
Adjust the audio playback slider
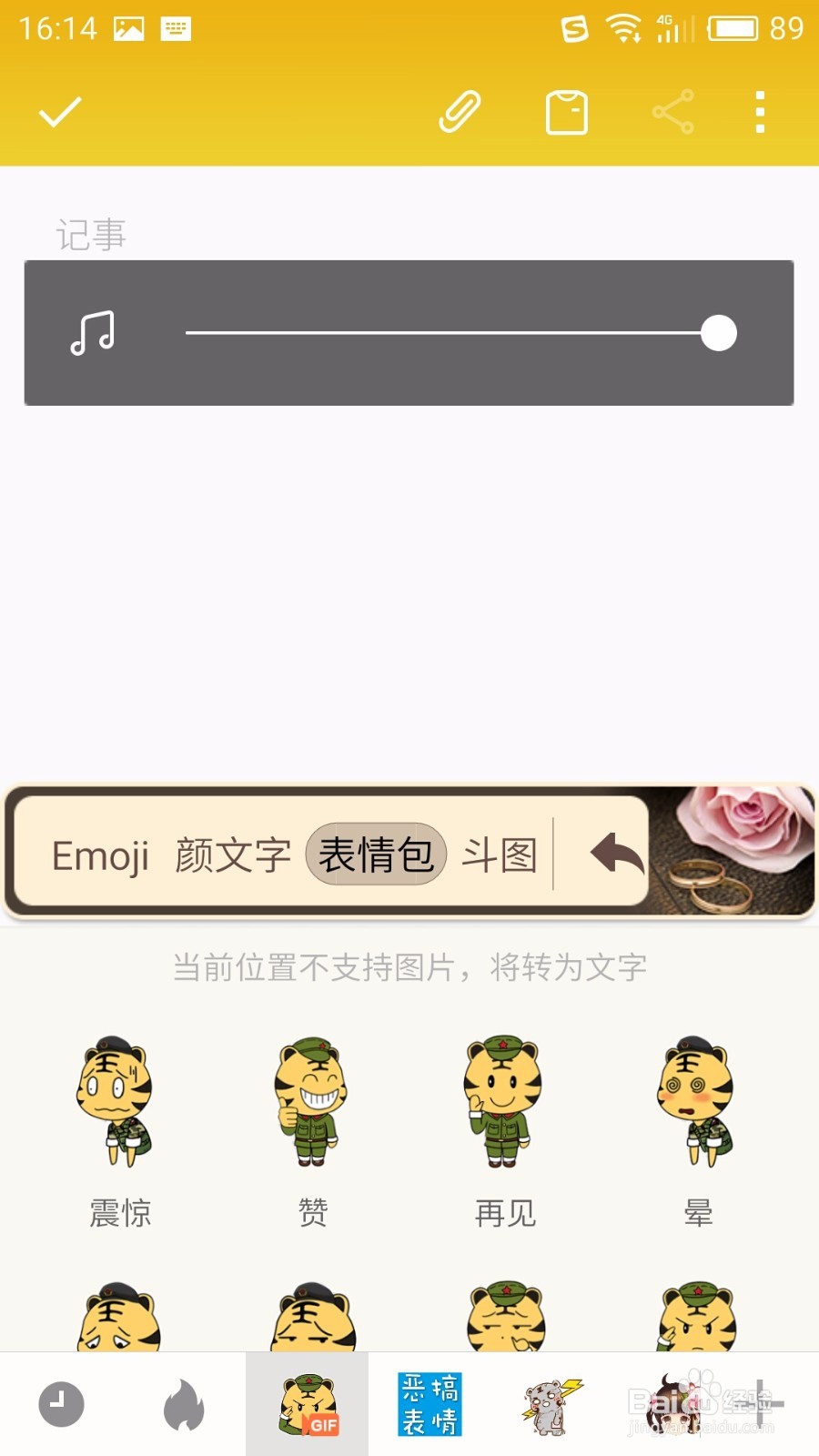point(718,333)
